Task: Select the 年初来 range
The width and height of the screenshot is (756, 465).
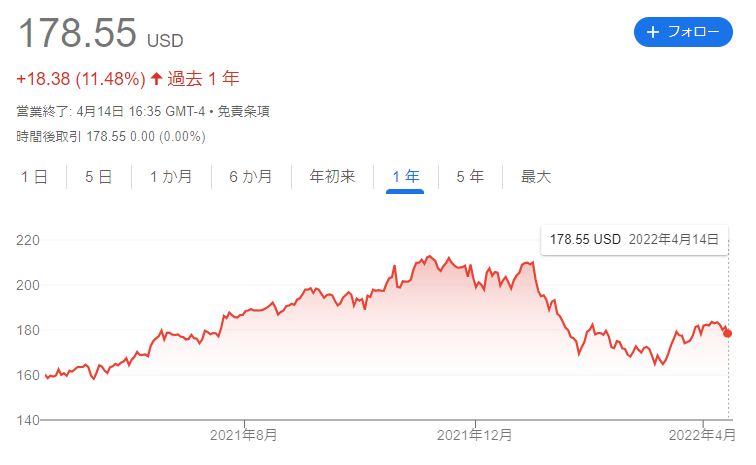Action: 332,177
